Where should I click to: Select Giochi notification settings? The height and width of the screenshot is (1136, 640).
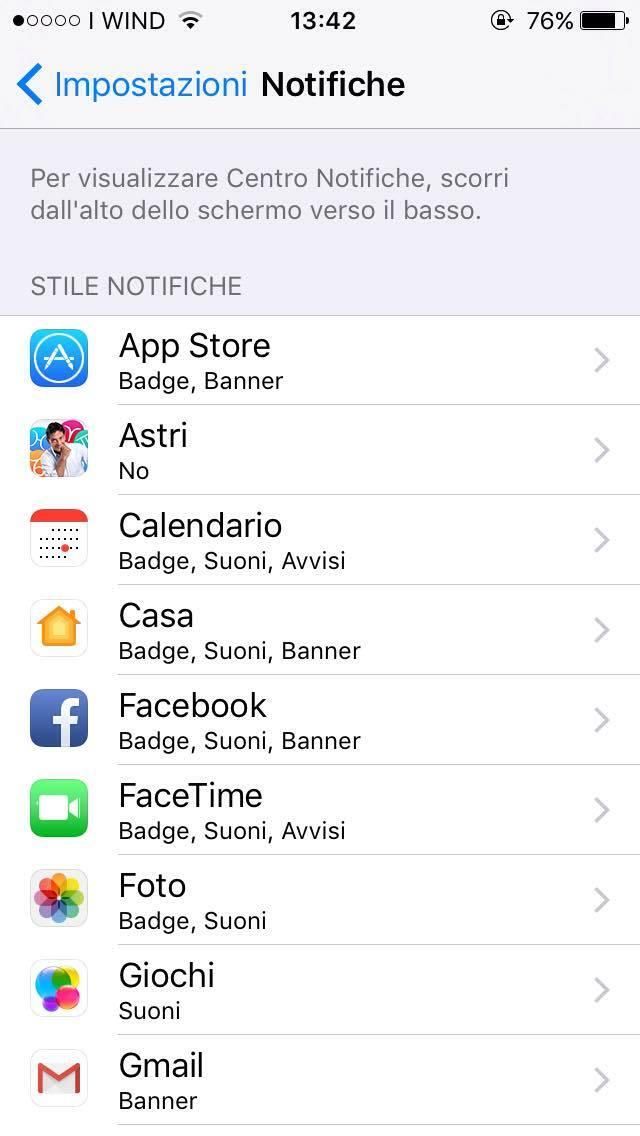(320, 990)
